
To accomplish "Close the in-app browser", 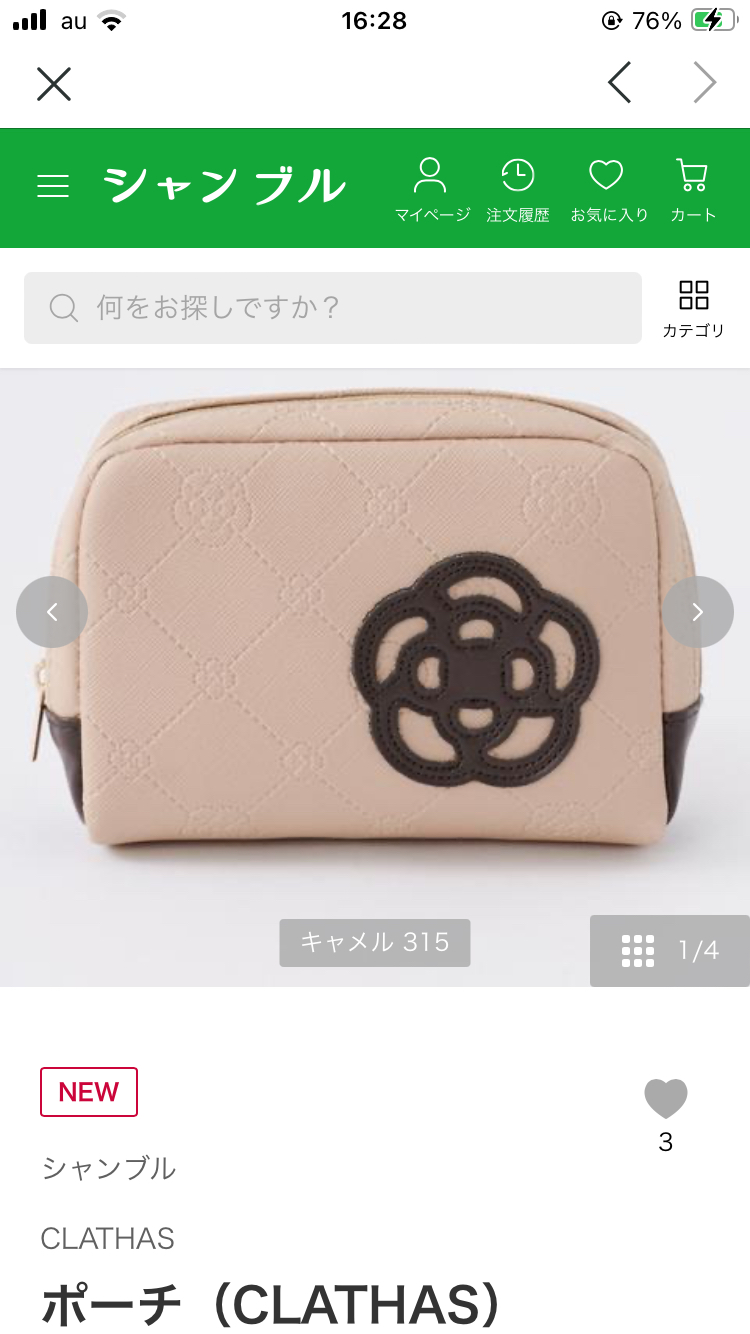I will [x=54, y=84].
